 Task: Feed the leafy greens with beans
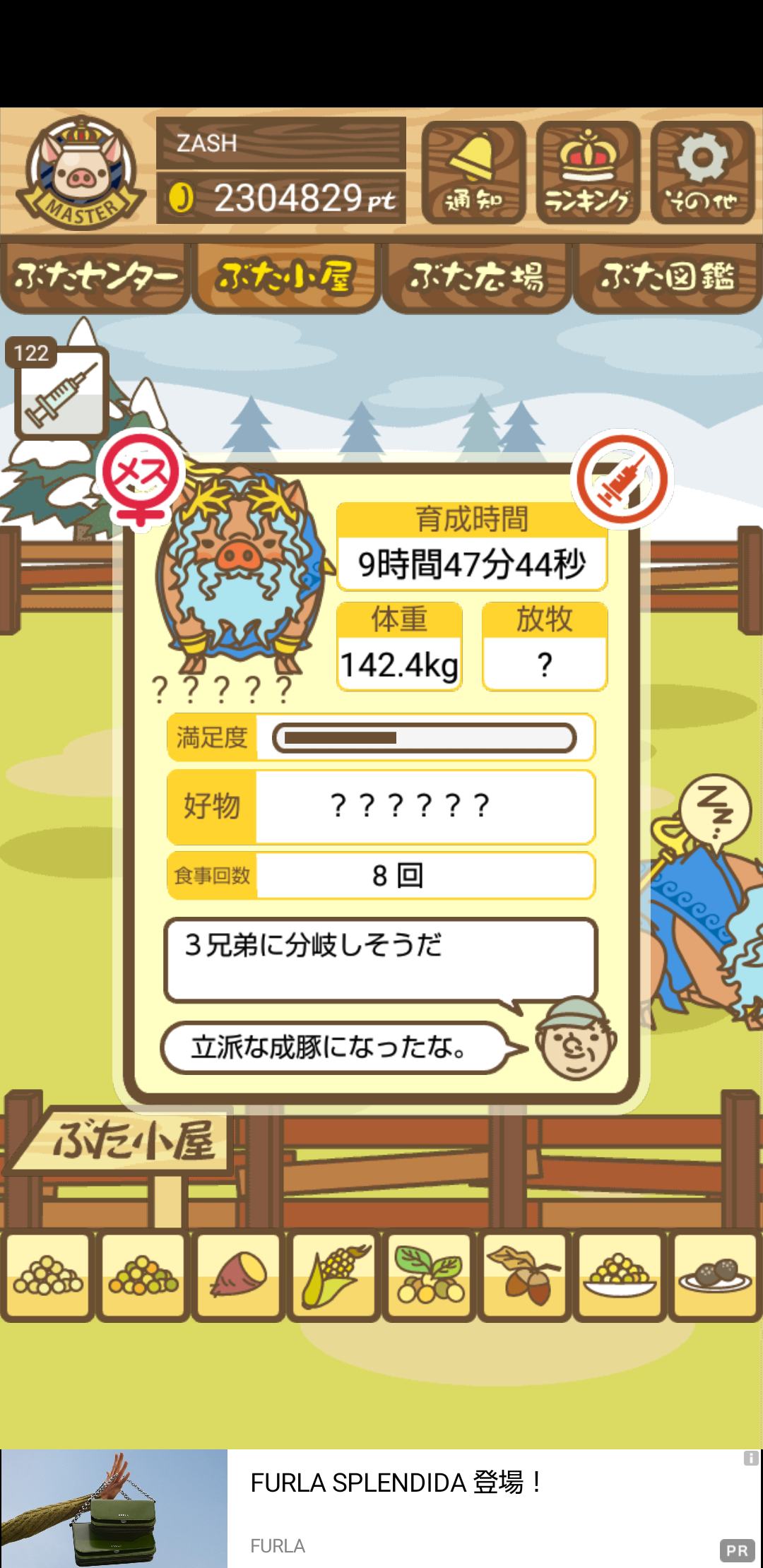click(430, 1276)
